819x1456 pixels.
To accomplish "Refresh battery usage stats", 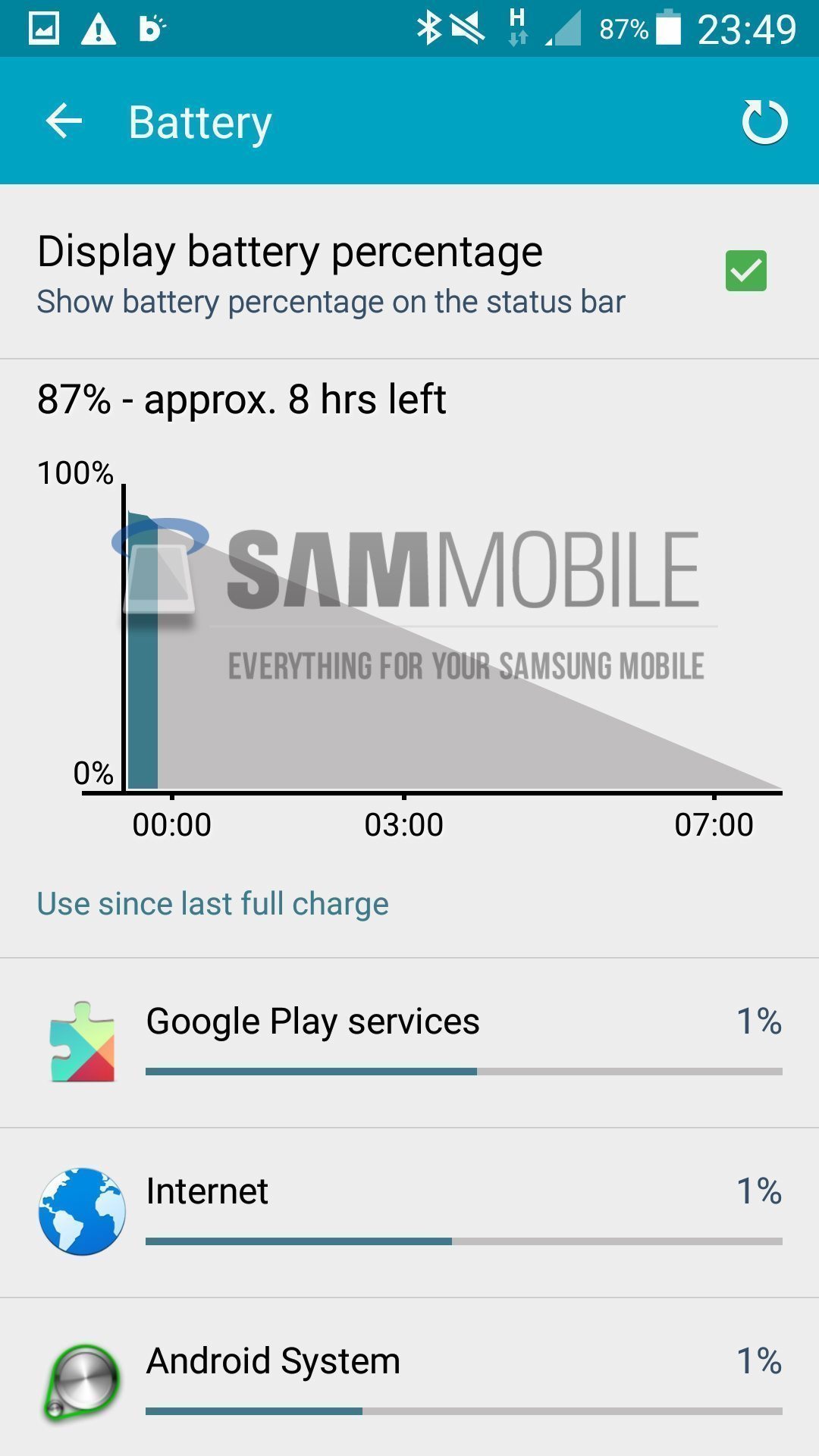I will [x=764, y=121].
